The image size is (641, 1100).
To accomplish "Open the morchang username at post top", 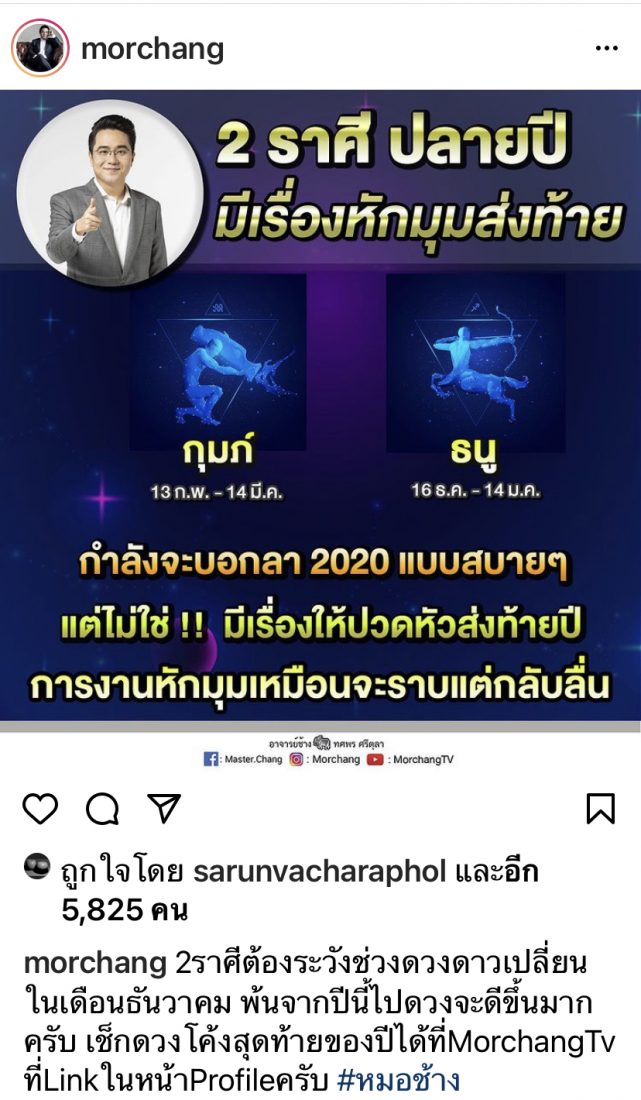I will pyautogui.click(x=152, y=49).
